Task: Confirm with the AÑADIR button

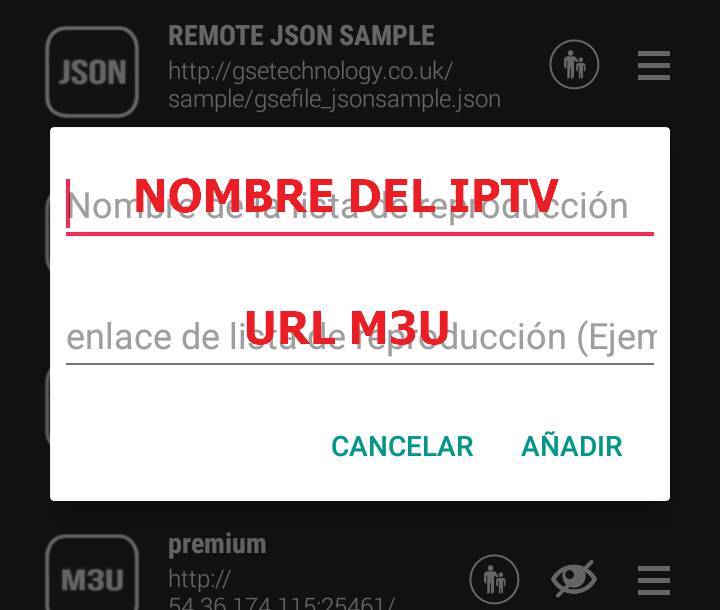Action: [x=572, y=446]
